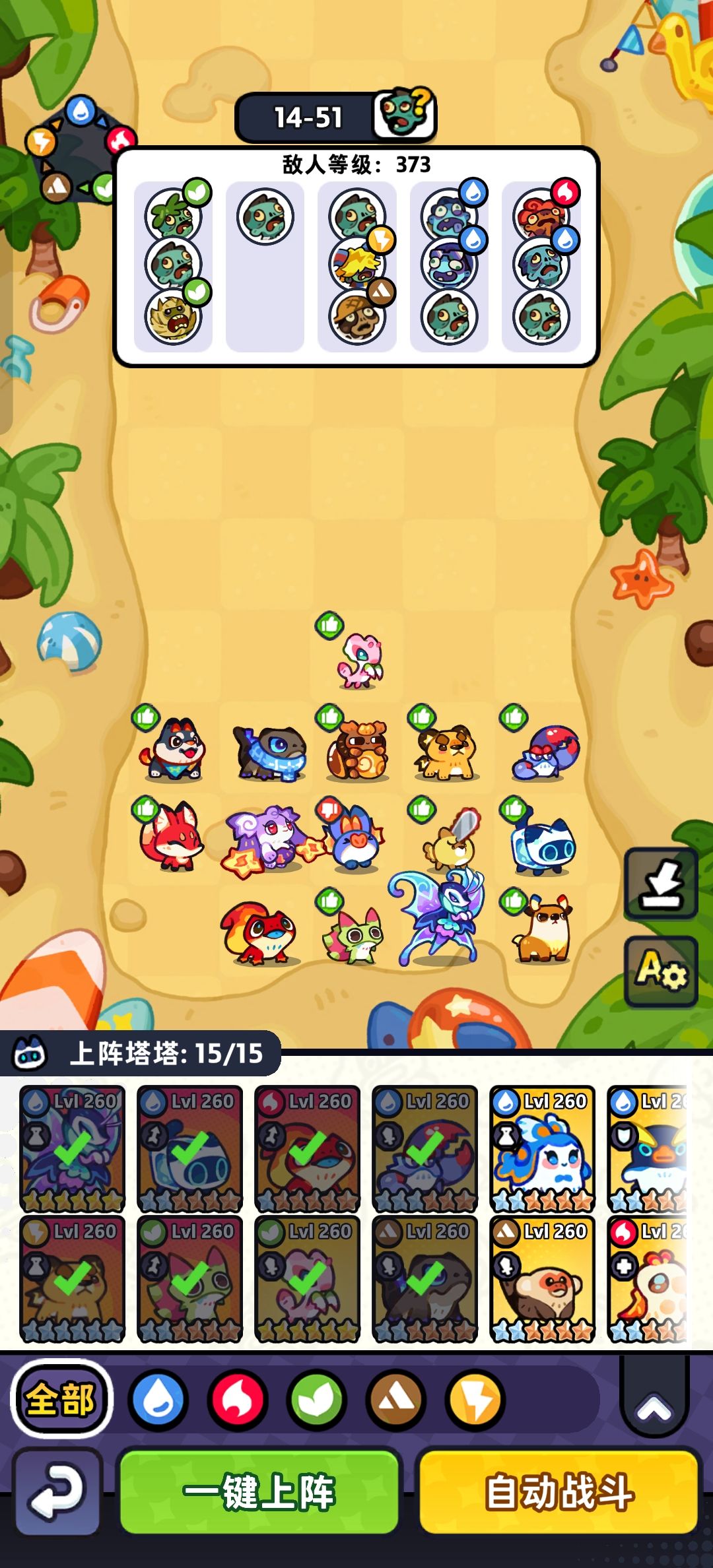Filter towers by earth element
The image size is (713, 1568).
click(396, 1399)
